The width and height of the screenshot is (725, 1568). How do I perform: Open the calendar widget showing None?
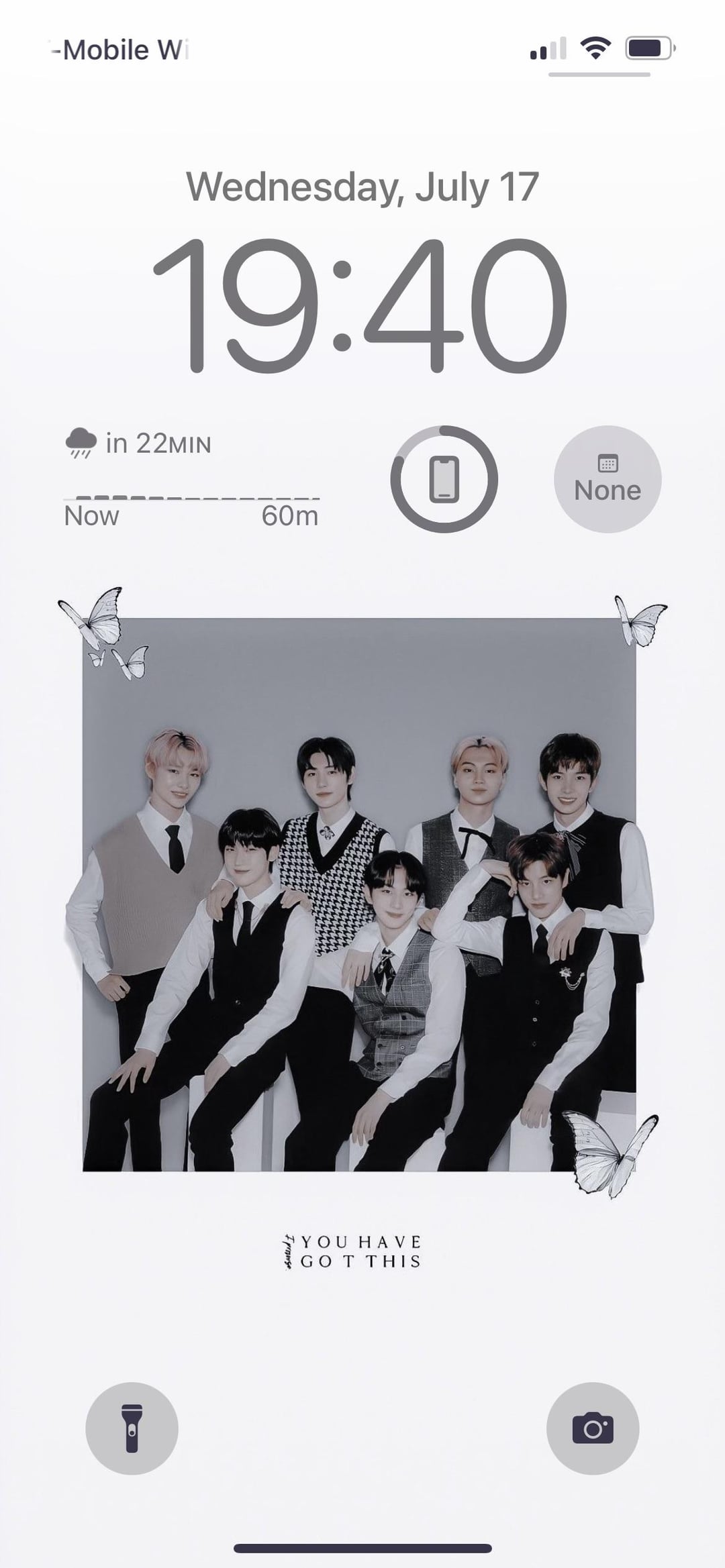click(x=608, y=479)
